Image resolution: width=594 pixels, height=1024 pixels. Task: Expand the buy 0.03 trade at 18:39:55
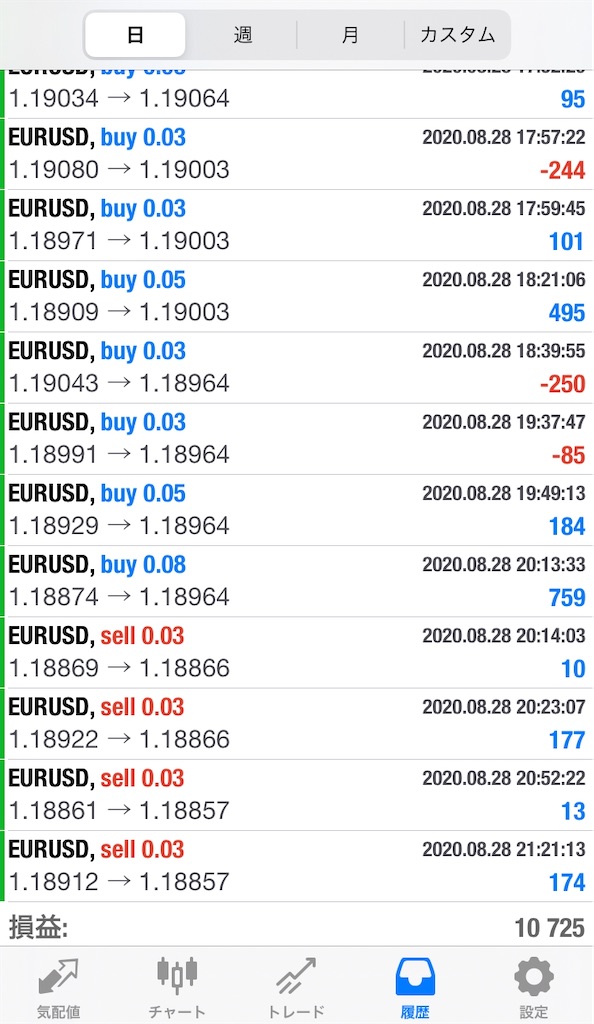[x=297, y=368]
